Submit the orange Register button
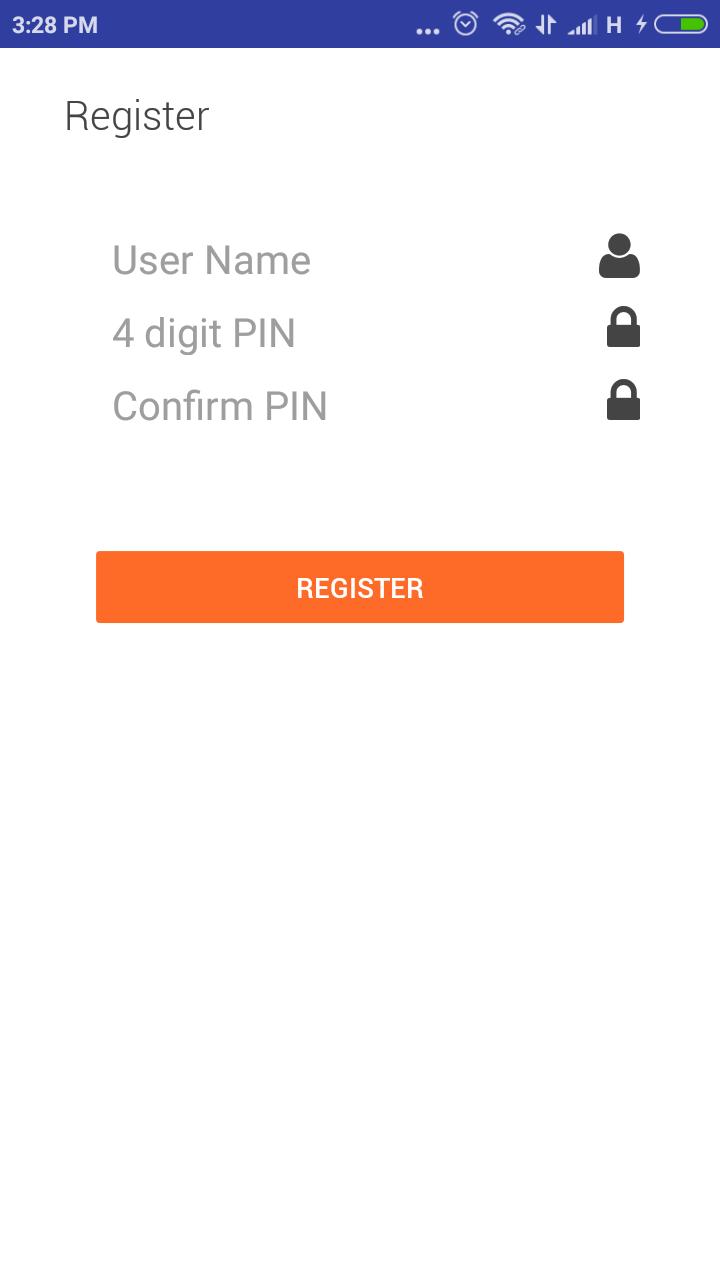 tap(360, 587)
